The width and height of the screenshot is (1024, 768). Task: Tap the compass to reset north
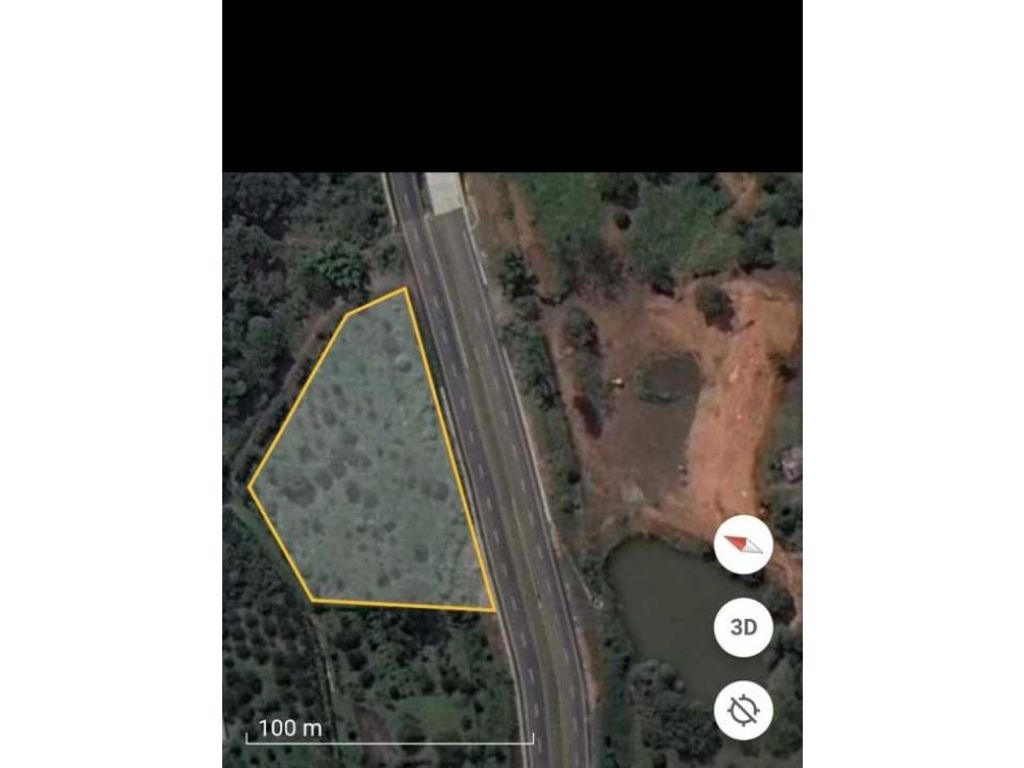pos(743,544)
